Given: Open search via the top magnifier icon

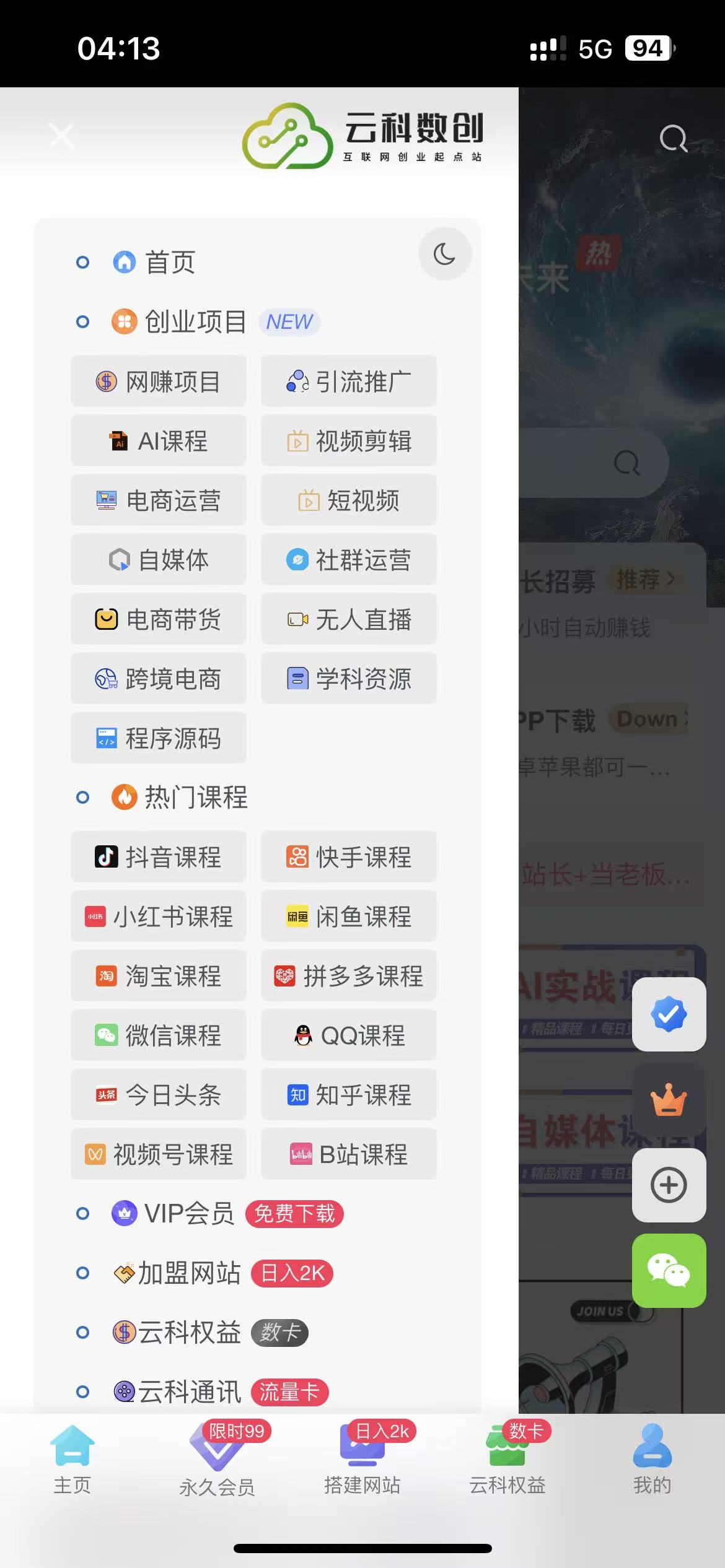Looking at the screenshot, I should point(674,138).
